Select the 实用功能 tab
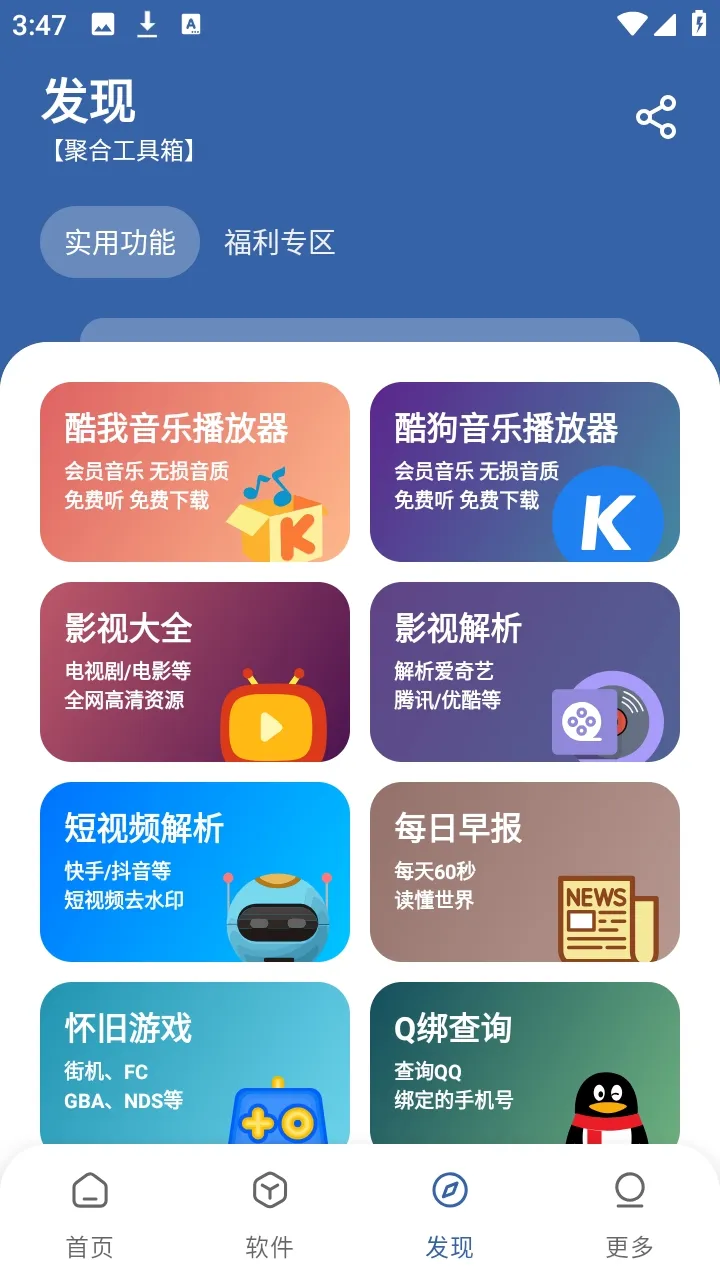 120,242
